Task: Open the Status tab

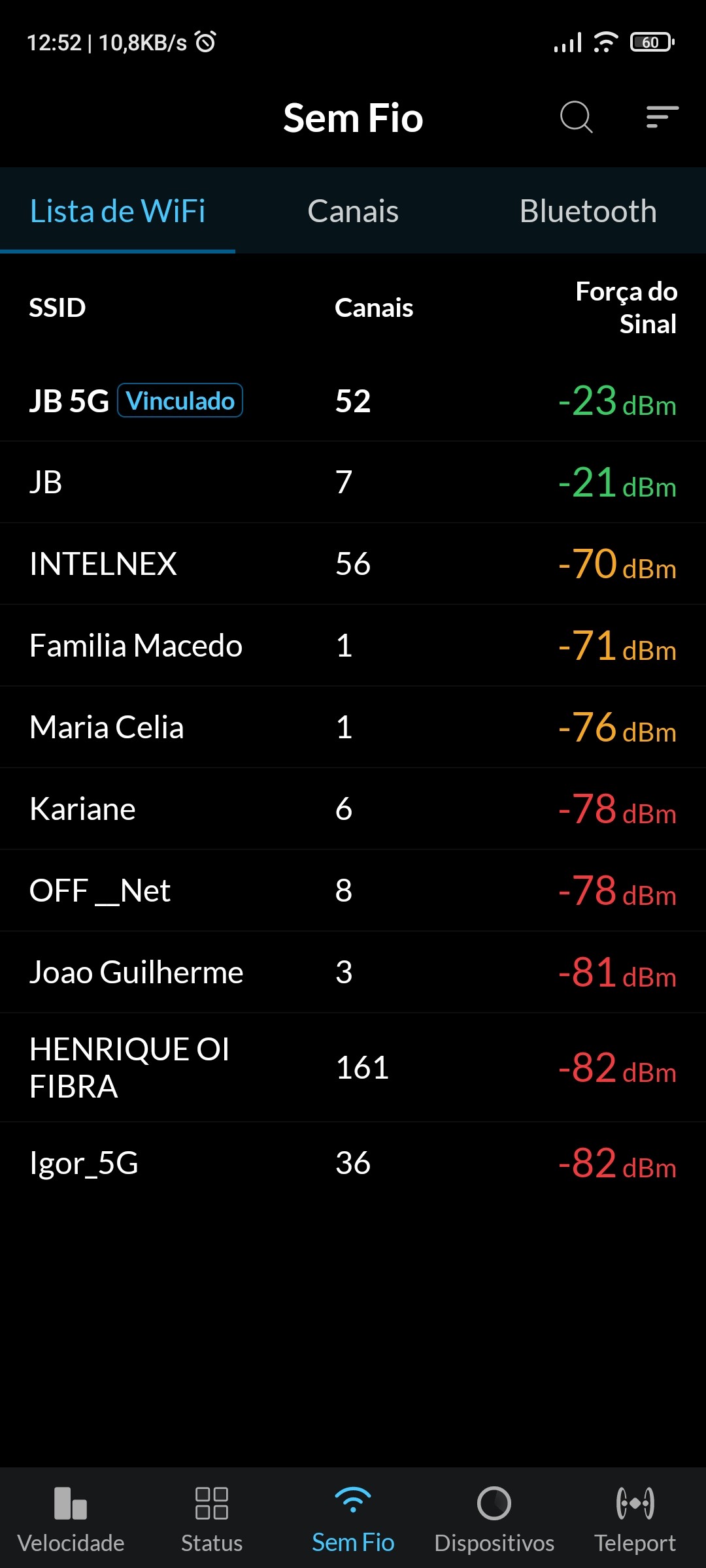Action: (x=212, y=1519)
